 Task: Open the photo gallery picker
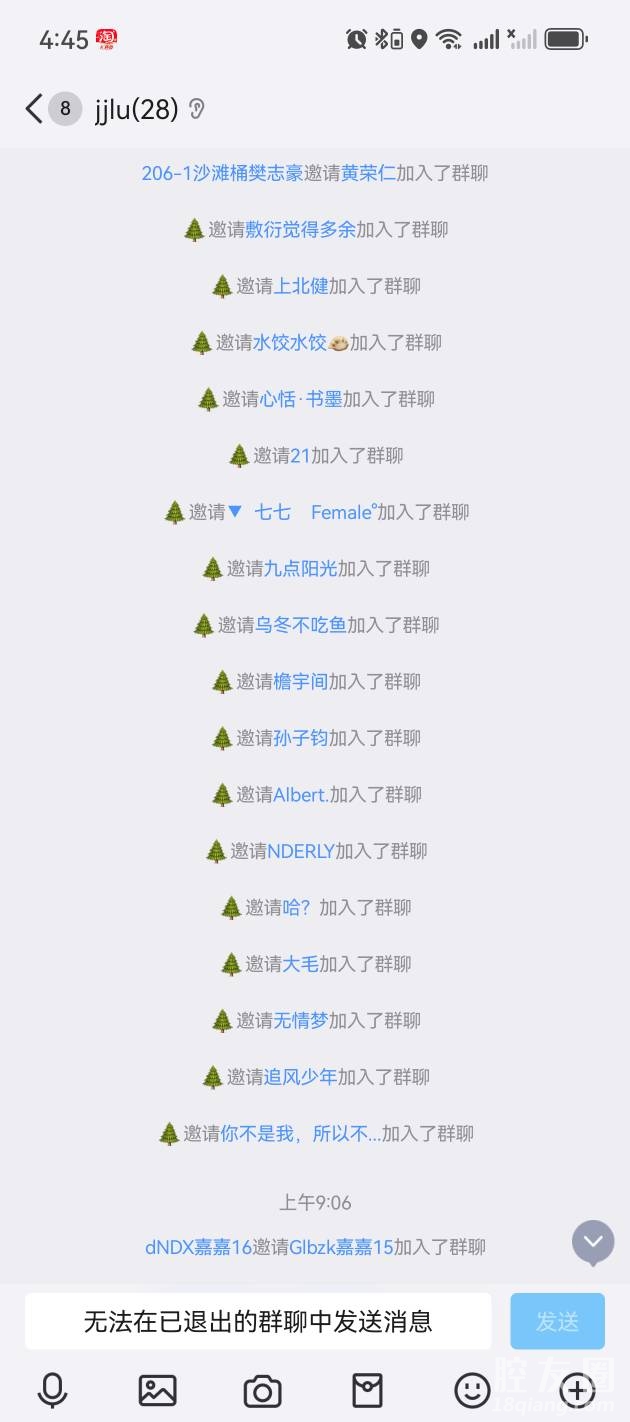pos(157,1390)
